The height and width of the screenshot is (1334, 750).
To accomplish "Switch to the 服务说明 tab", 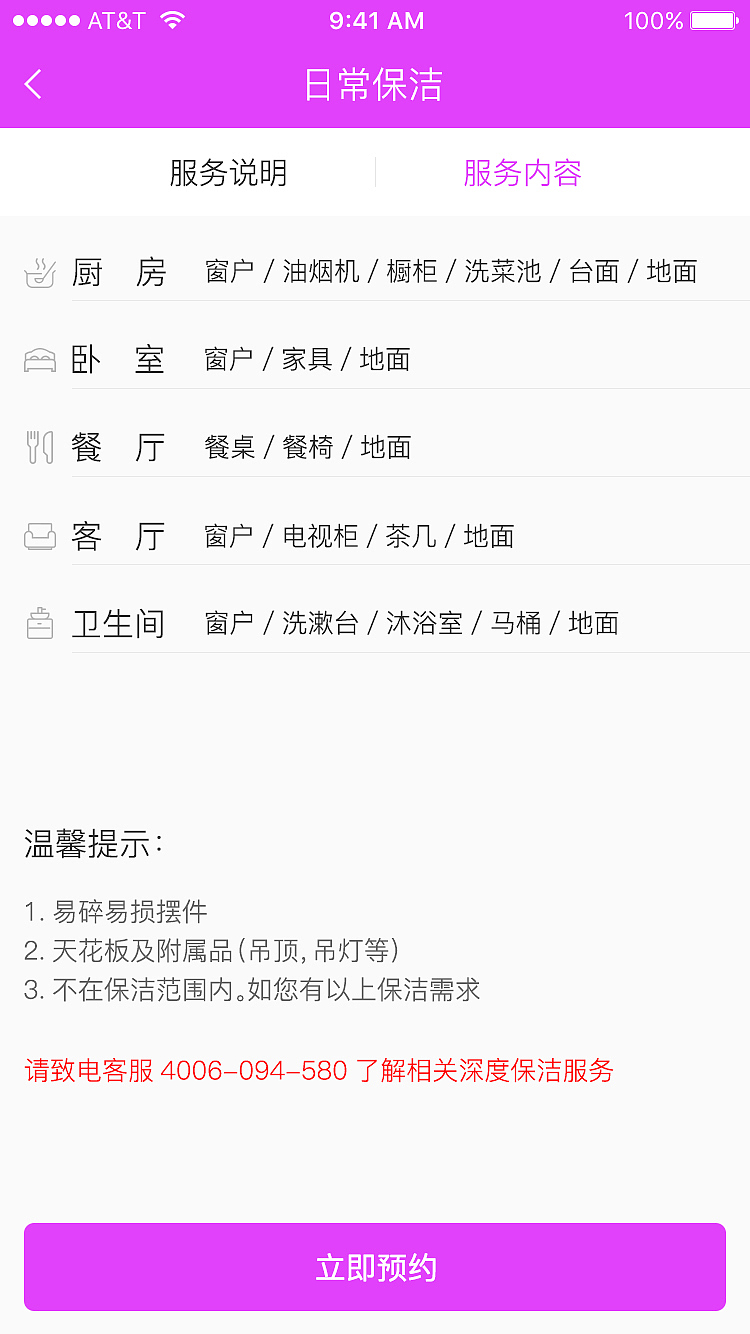I will [x=229, y=172].
